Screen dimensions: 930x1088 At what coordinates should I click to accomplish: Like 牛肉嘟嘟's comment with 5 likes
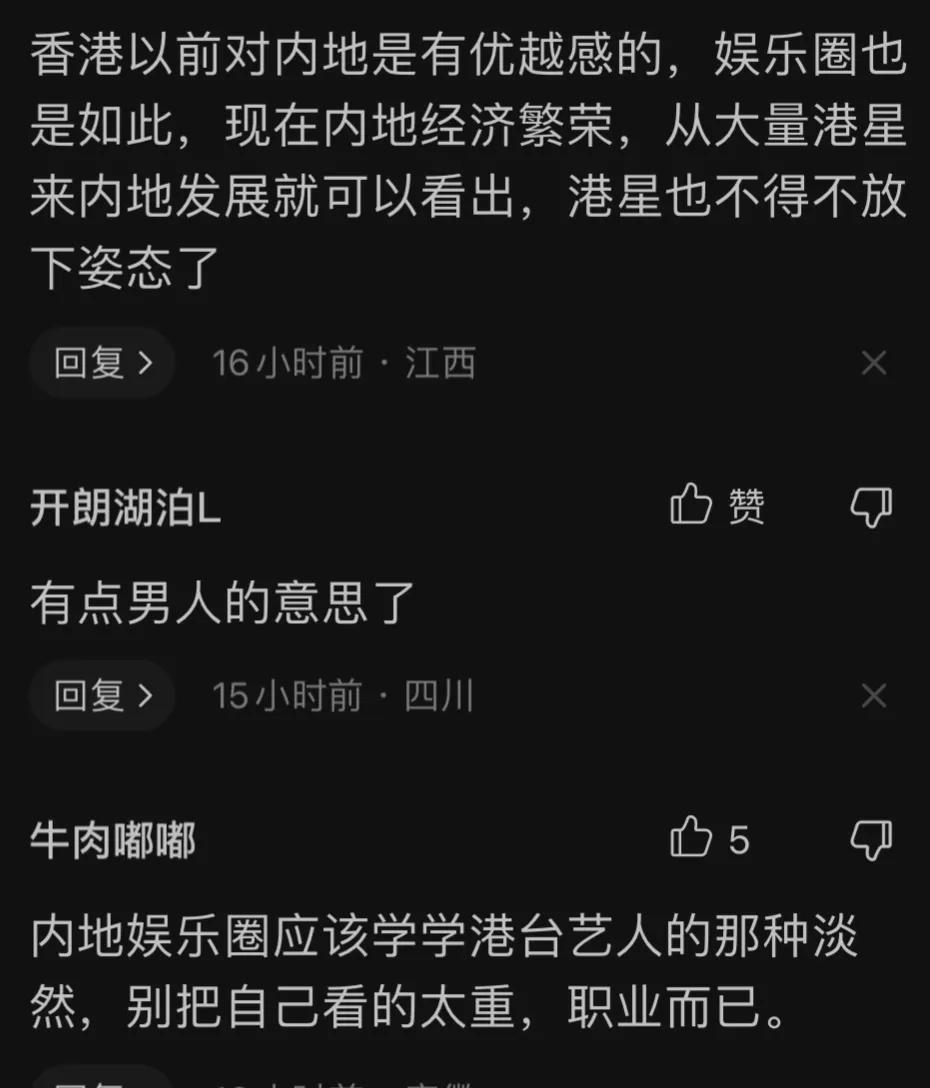click(692, 838)
